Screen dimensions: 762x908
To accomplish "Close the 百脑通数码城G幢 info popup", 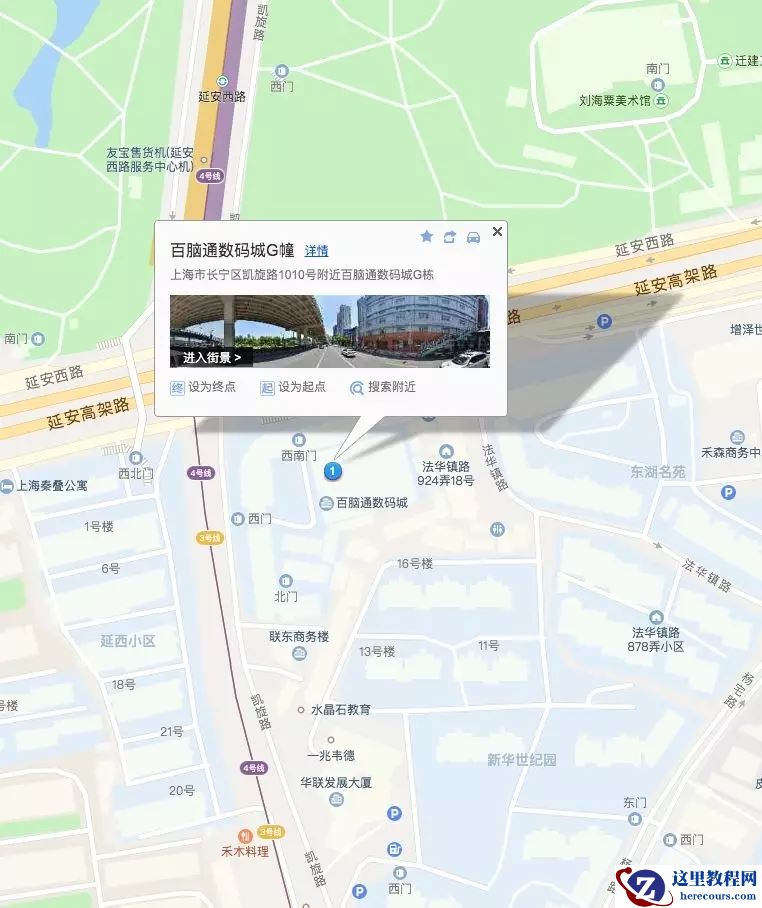I will (x=497, y=232).
